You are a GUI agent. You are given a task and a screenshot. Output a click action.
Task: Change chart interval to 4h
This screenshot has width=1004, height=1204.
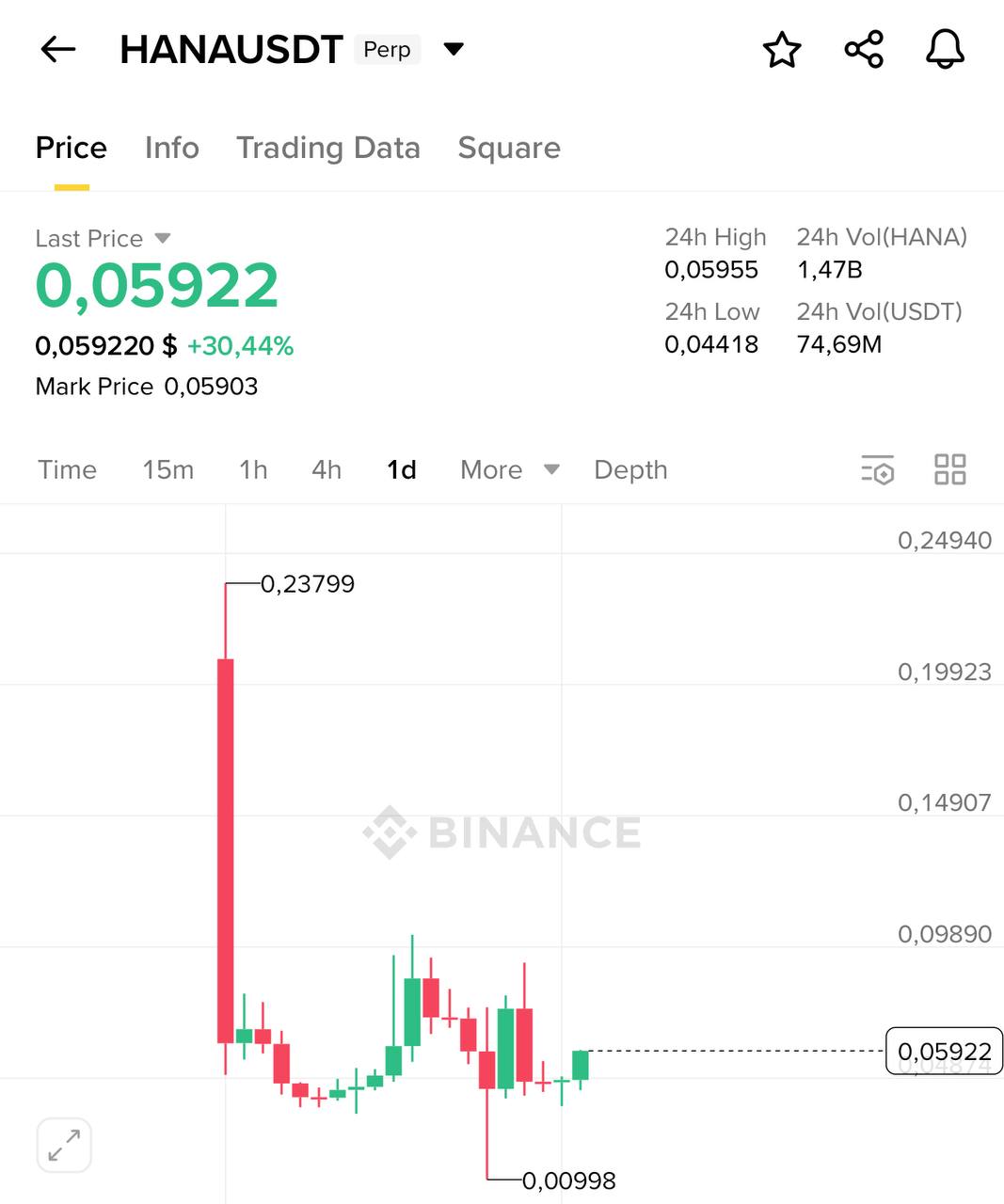(327, 469)
